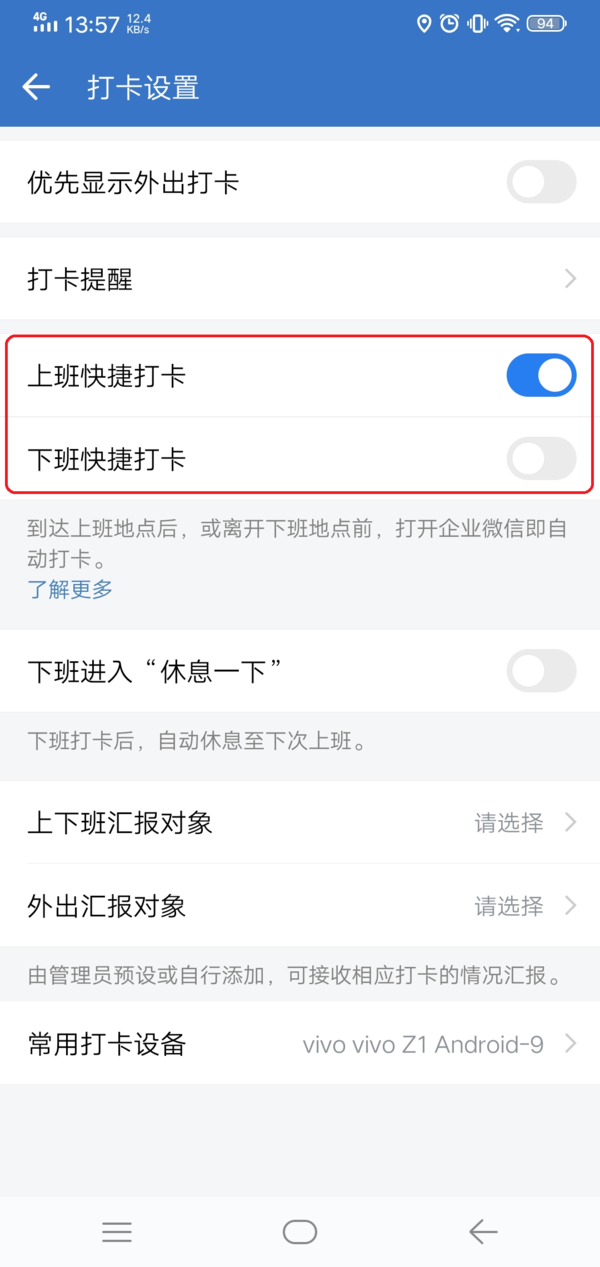Tap the system home button
This screenshot has width=600, height=1267.
[300, 1232]
